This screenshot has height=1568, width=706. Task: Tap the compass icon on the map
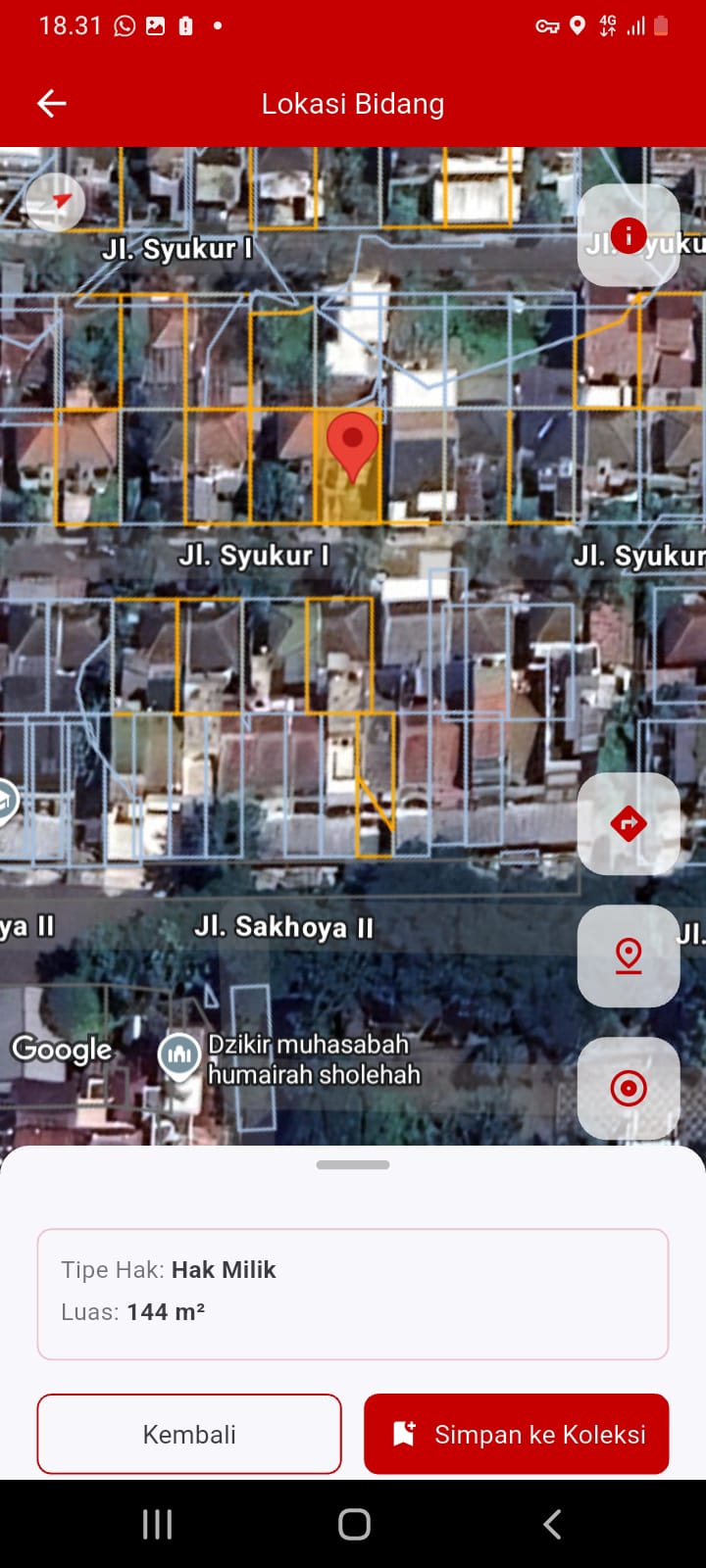click(57, 201)
